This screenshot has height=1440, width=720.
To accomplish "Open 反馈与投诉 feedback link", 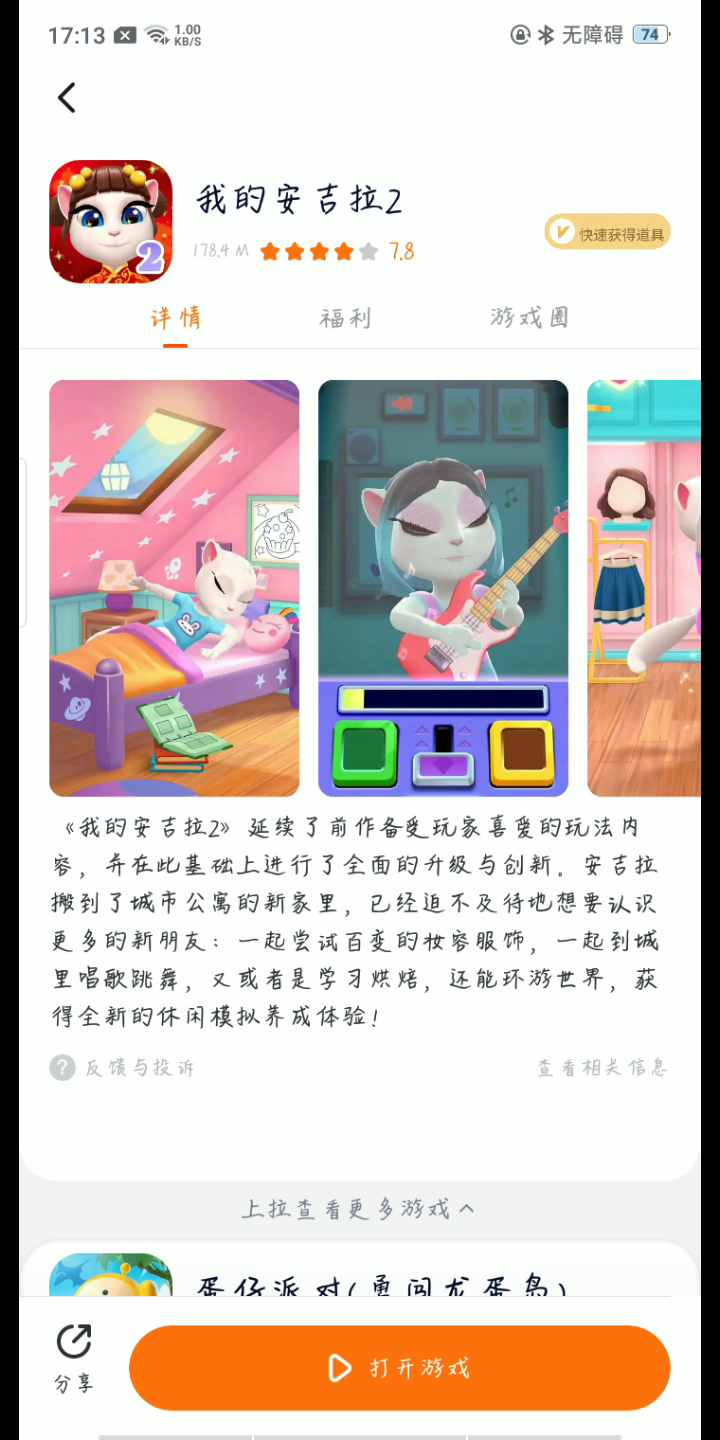I will (x=122, y=1068).
